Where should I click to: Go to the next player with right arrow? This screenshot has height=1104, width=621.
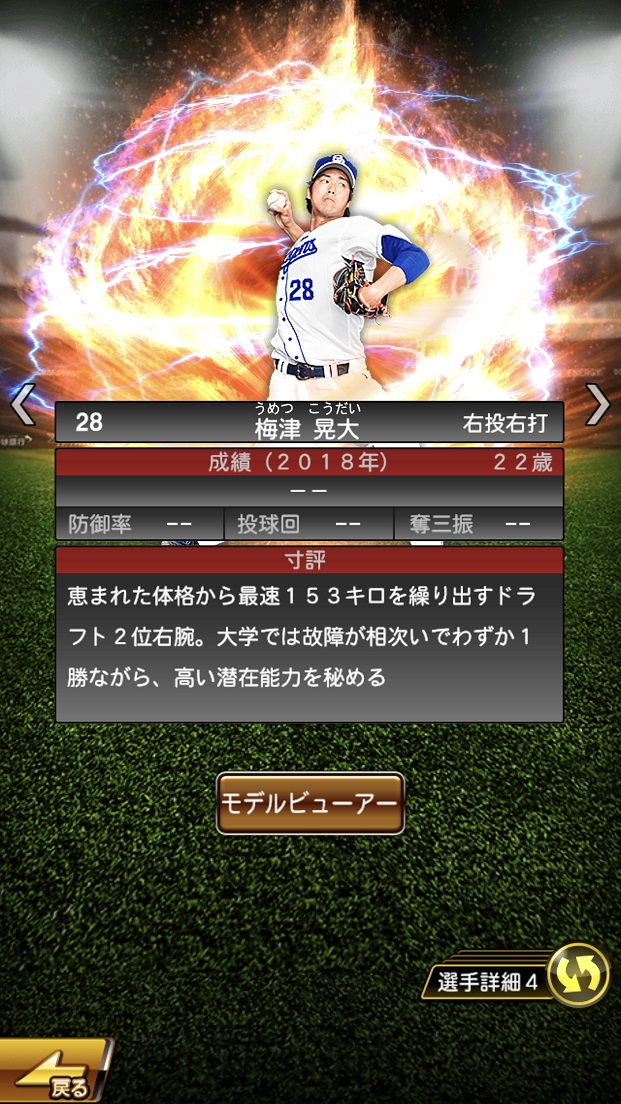(x=598, y=405)
